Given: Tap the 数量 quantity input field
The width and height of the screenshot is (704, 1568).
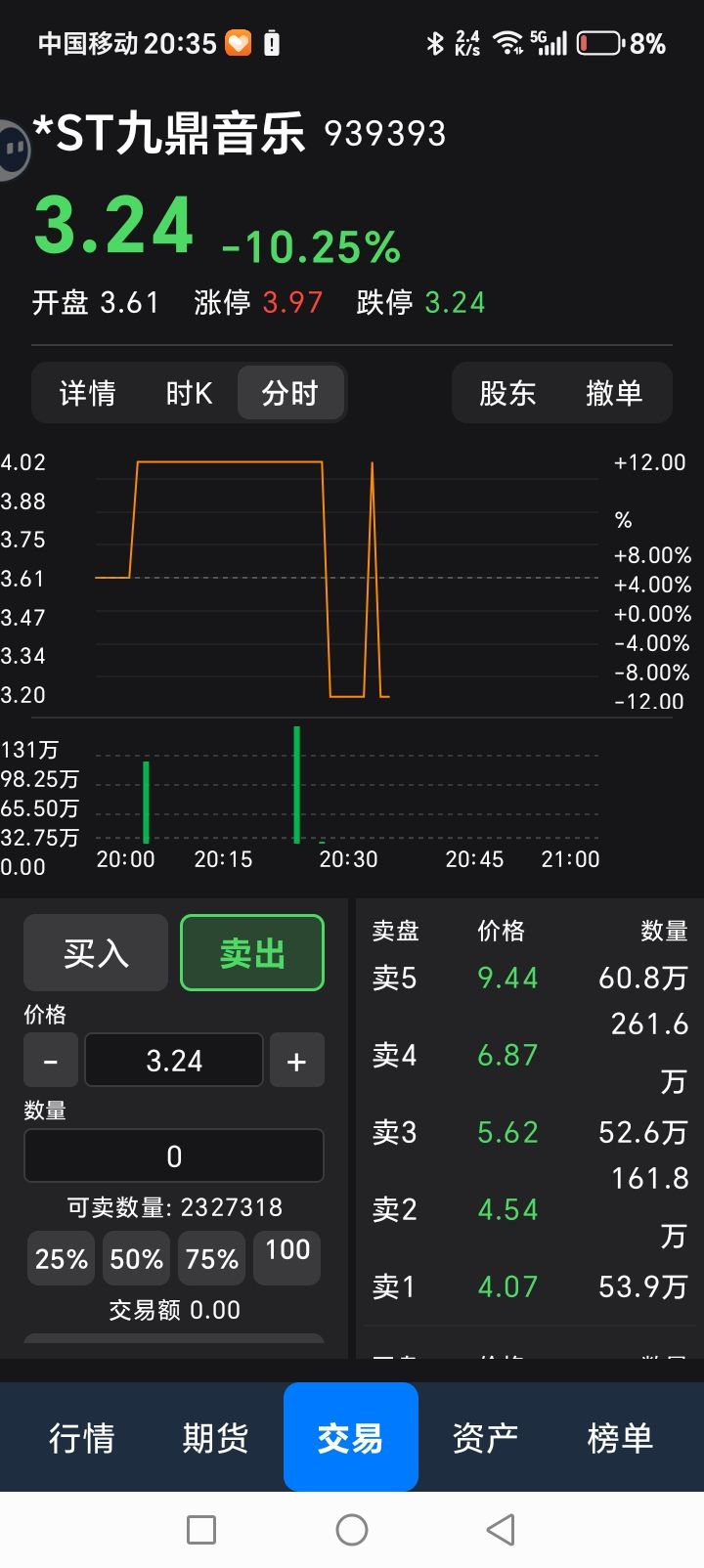Looking at the screenshot, I should point(174,1156).
